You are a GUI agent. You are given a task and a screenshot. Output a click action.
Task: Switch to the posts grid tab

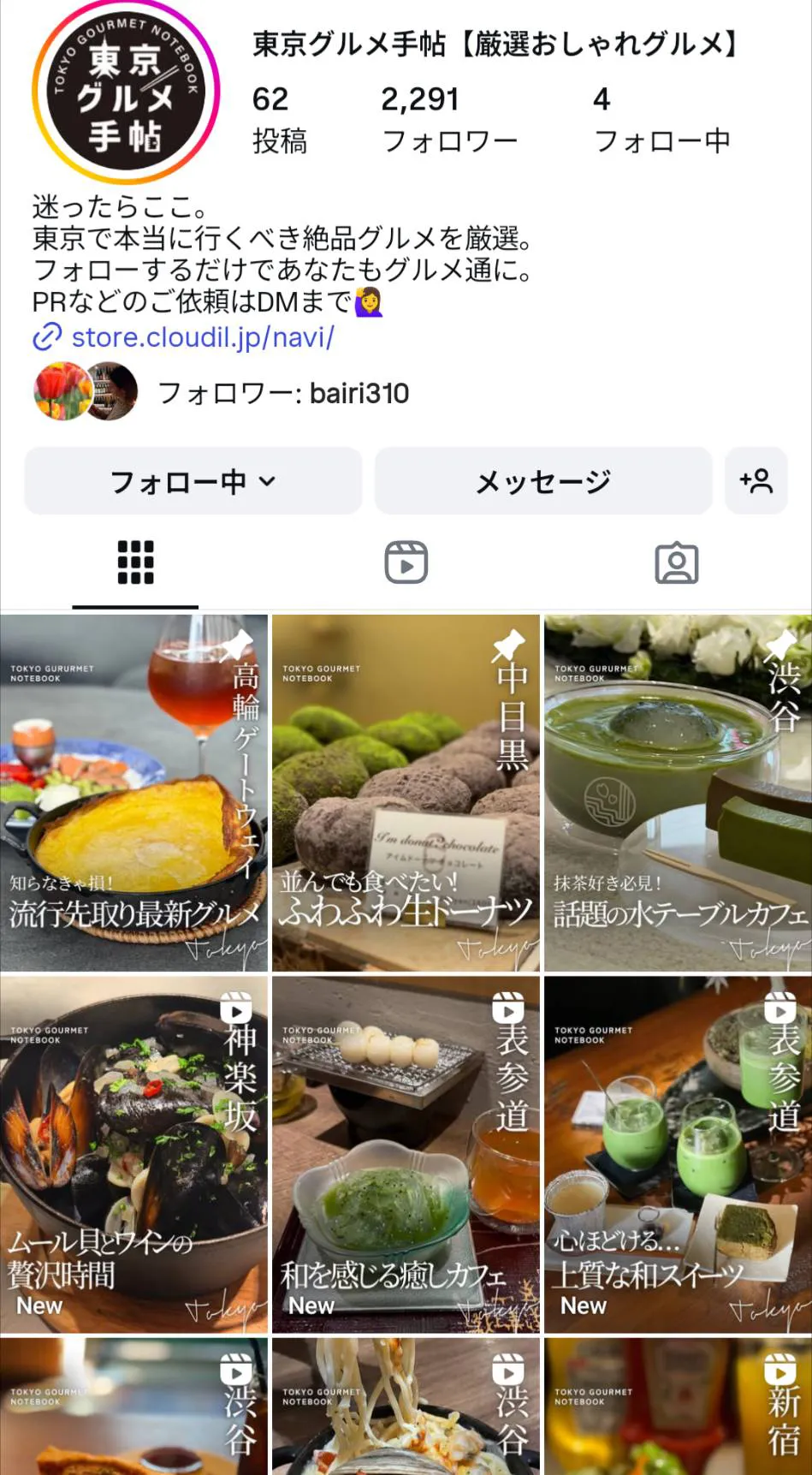pos(135,563)
